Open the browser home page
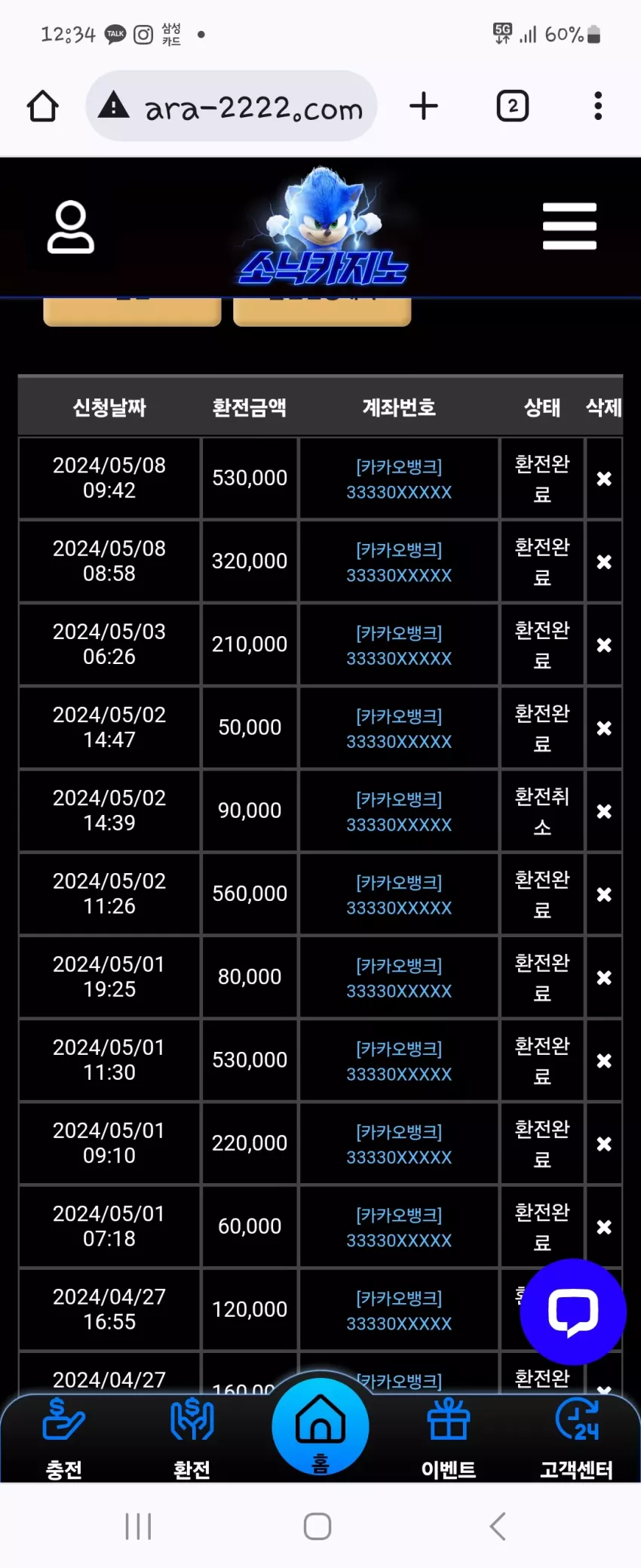Image resolution: width=641 pixels, height=1568 pixels. [43, 106]
